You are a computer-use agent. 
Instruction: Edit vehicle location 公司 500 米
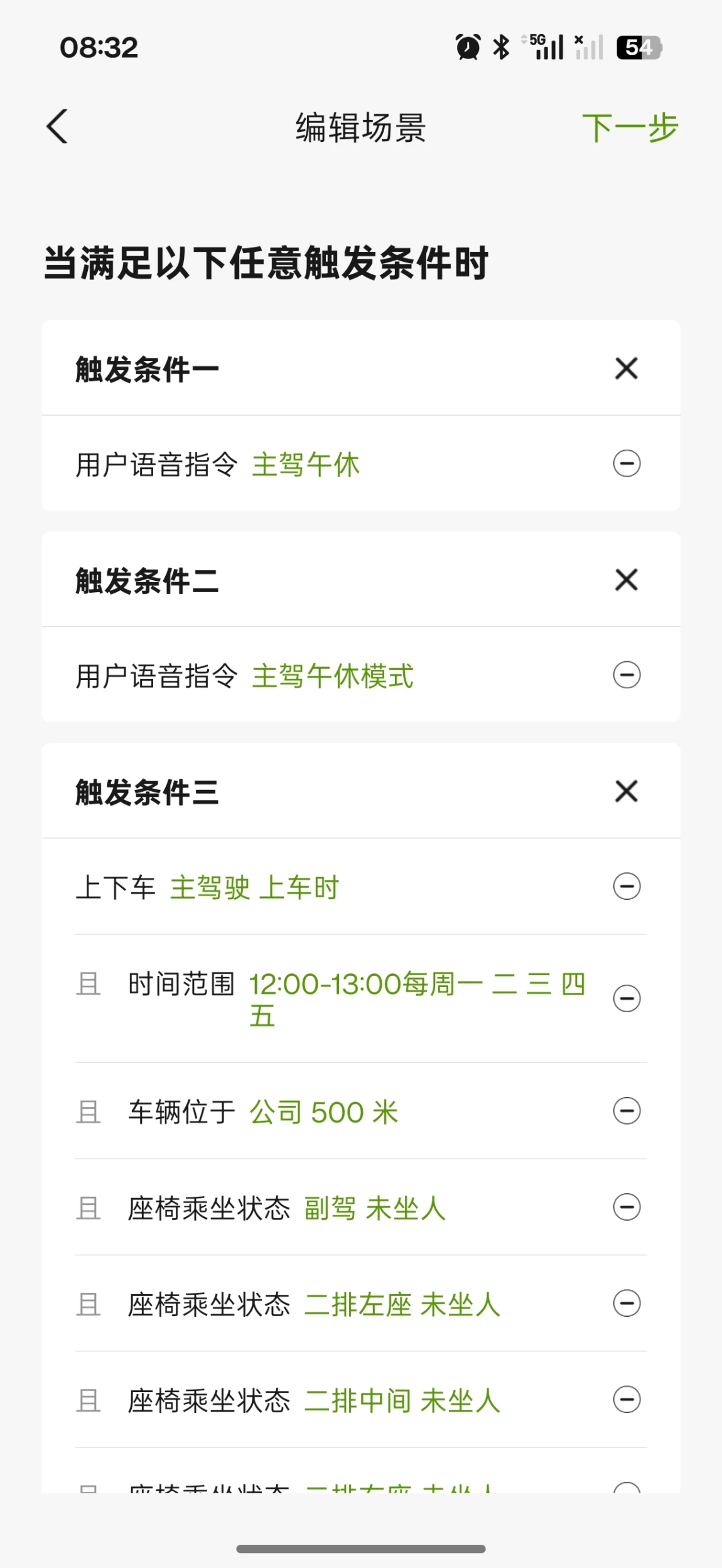pyautogui.click(x=323, y=1112)
